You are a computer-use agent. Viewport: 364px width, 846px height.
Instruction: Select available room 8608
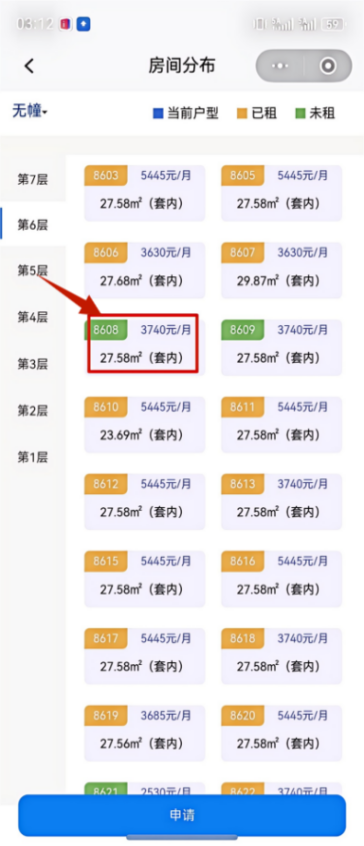click(145, 344)
